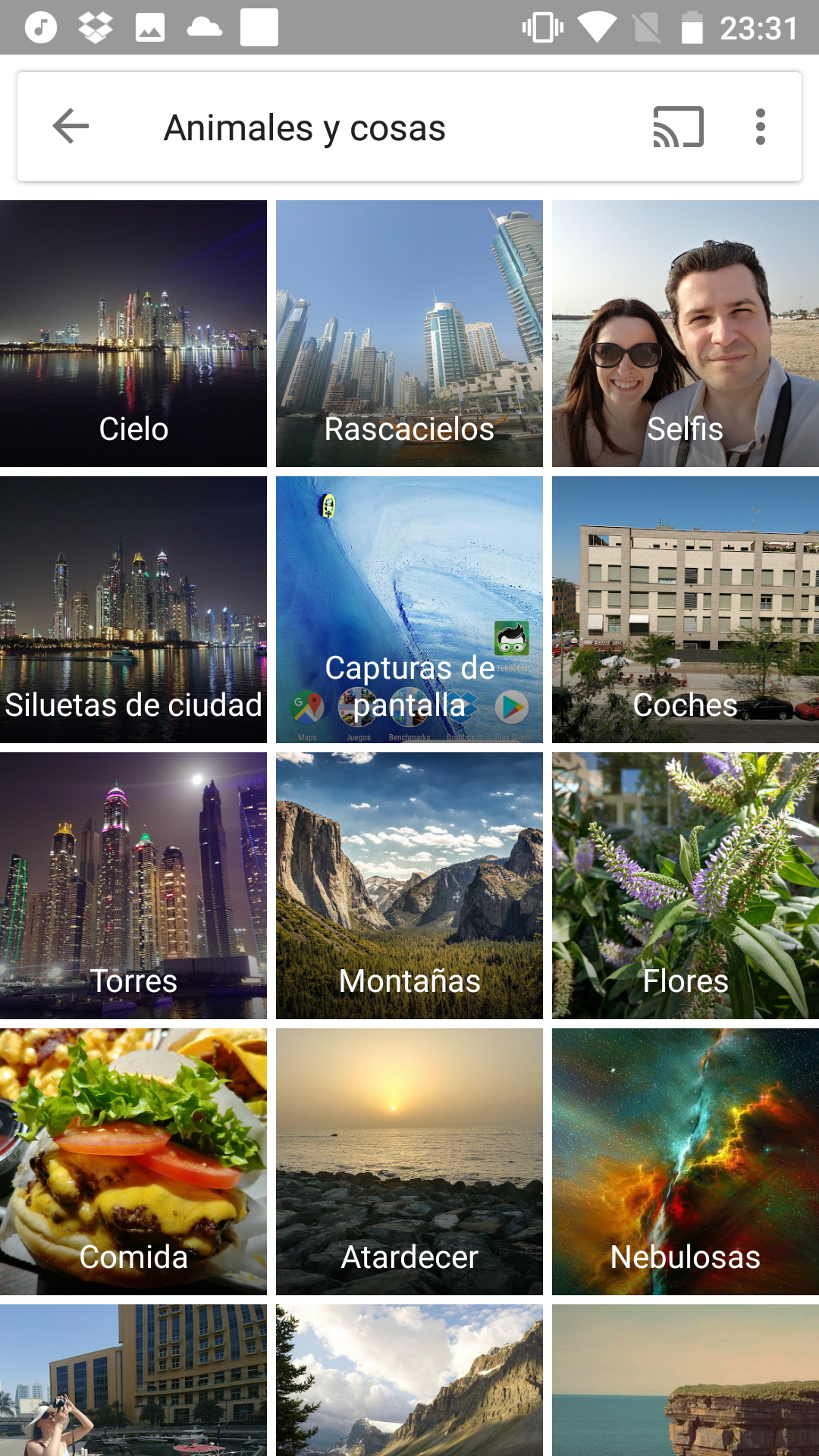Open the Flores category
This screenshot has width=819, height=1456.
click(x=686, y=886)
